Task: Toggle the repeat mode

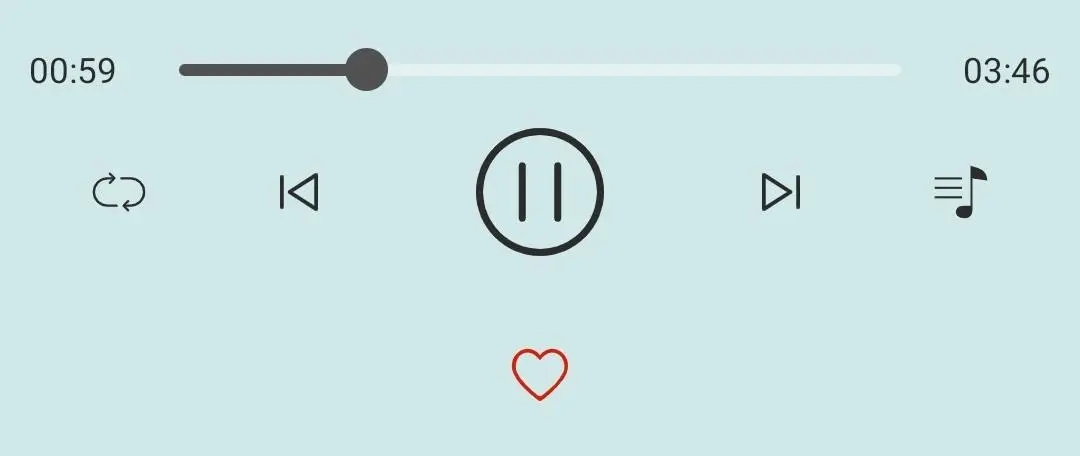Action: click(x=119, y=191)
